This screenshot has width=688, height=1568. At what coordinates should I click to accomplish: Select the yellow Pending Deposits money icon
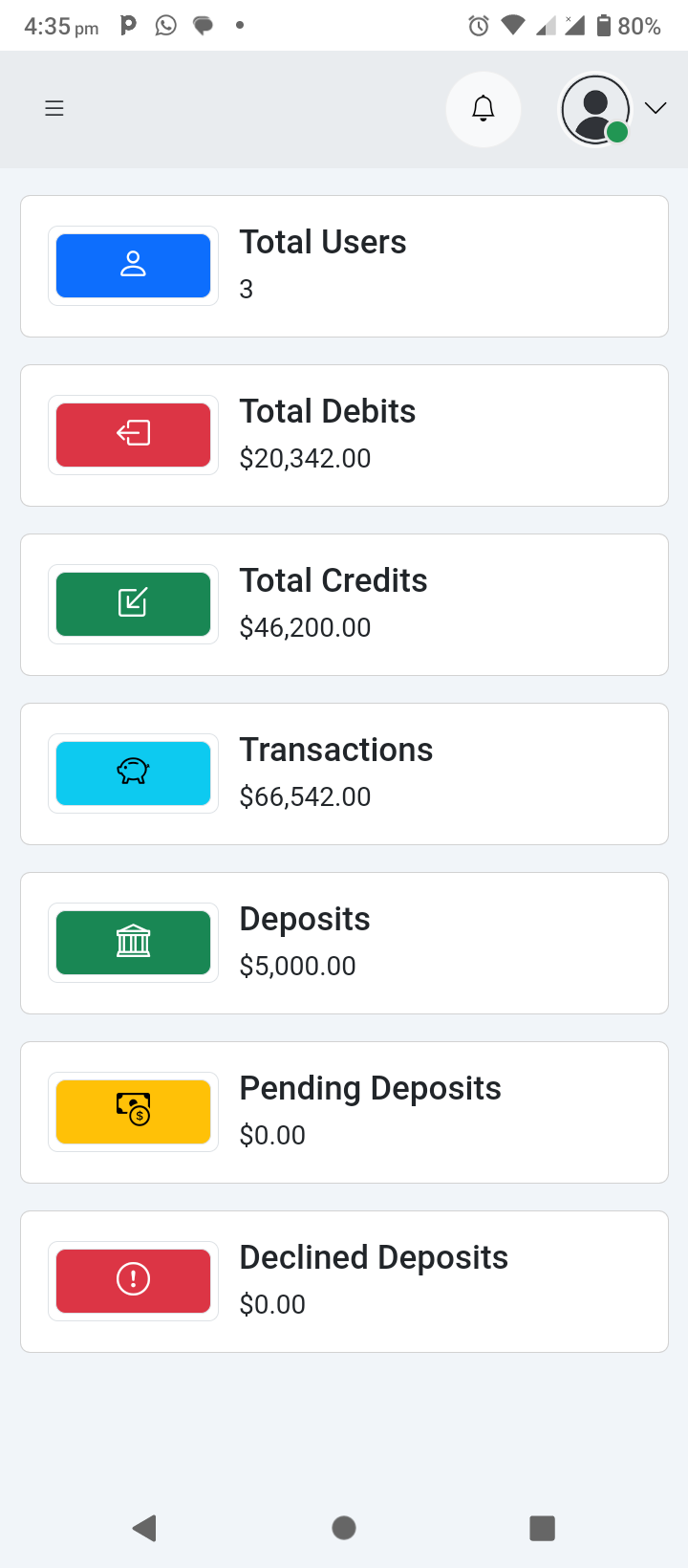pyautogui.click(x=133, y=1111)
